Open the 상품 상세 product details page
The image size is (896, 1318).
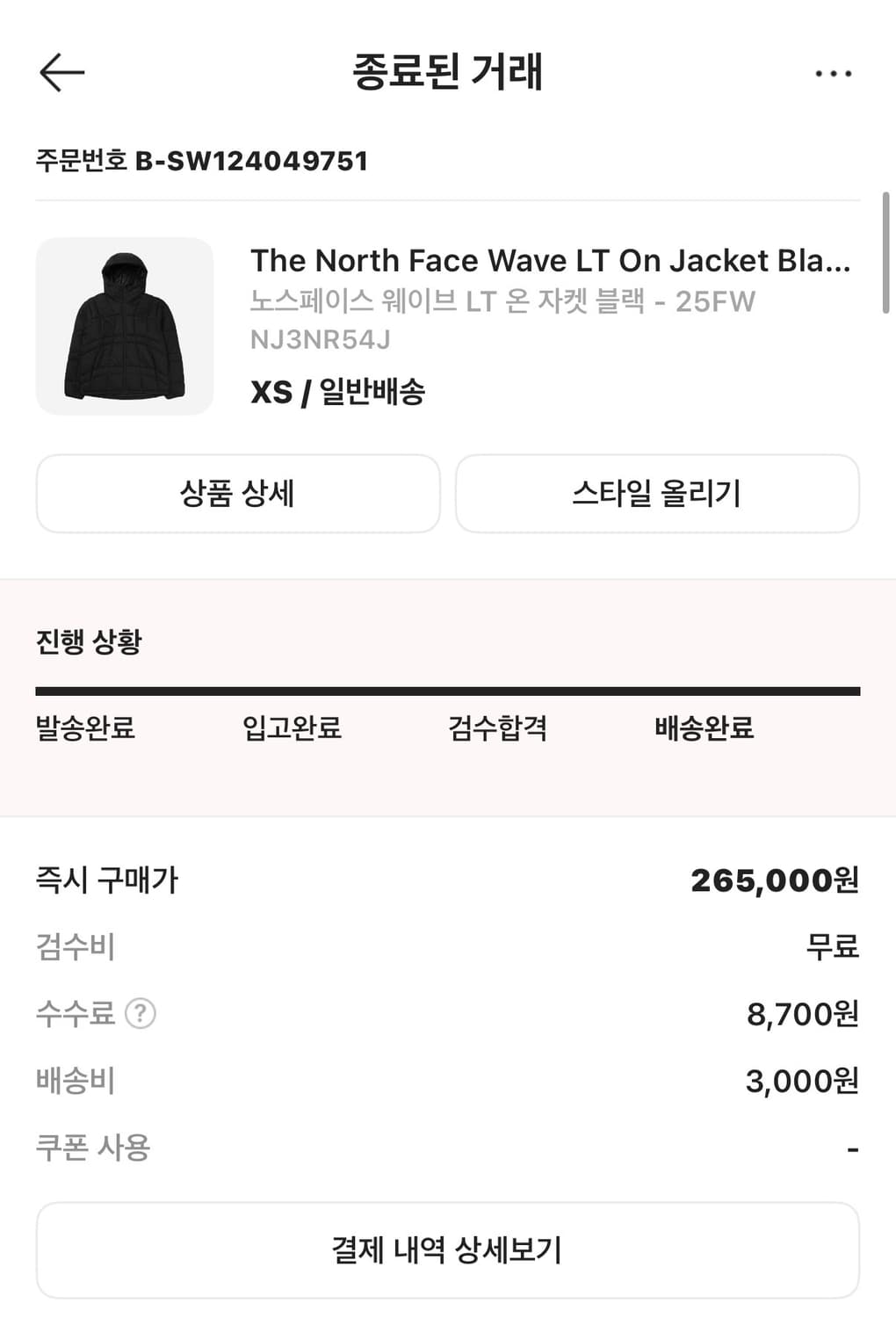click(237, 494)
